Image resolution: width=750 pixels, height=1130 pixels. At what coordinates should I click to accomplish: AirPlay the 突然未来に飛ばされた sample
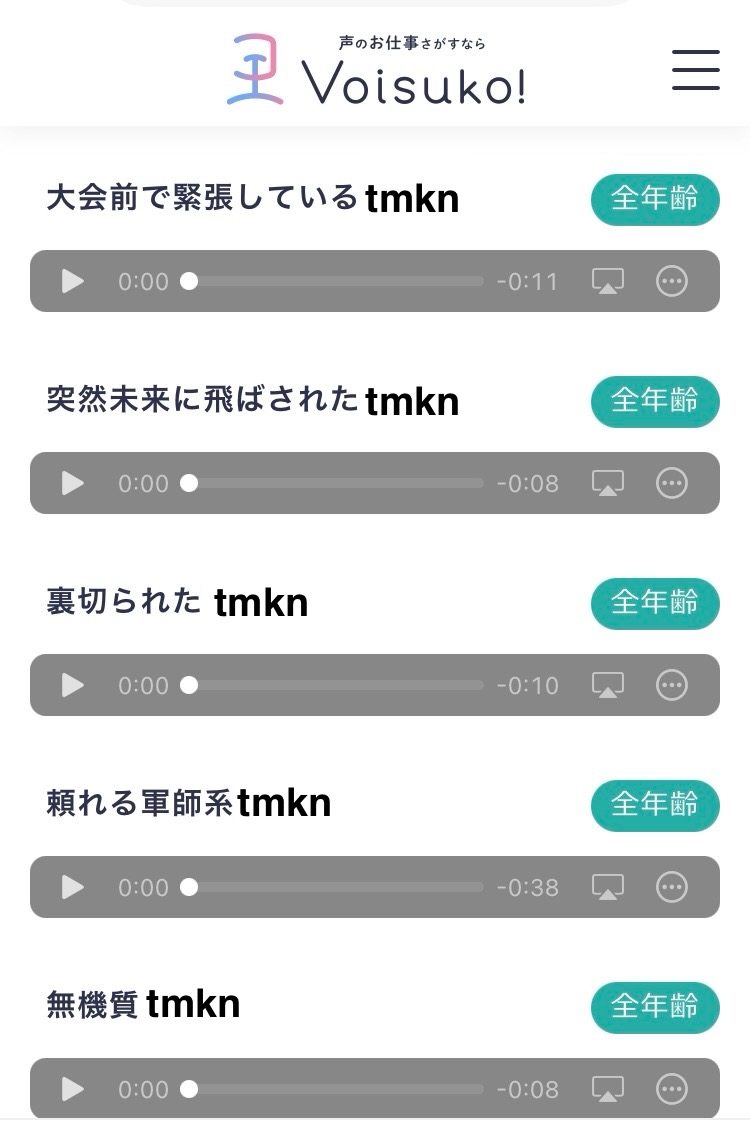pyautogui.click(x=607, y=483)
